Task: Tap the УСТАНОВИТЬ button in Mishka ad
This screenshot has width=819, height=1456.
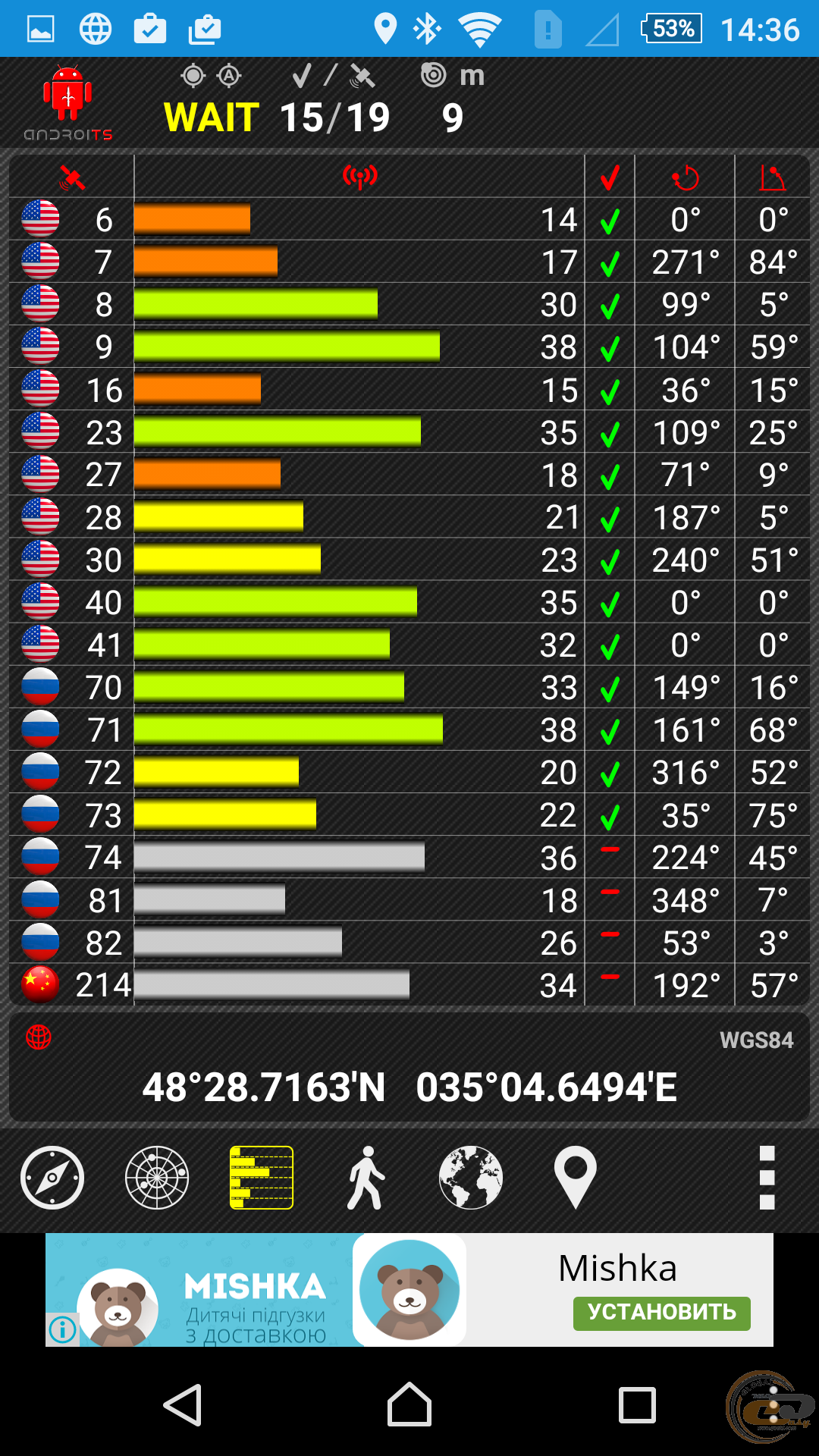Action: point(661,1313)
